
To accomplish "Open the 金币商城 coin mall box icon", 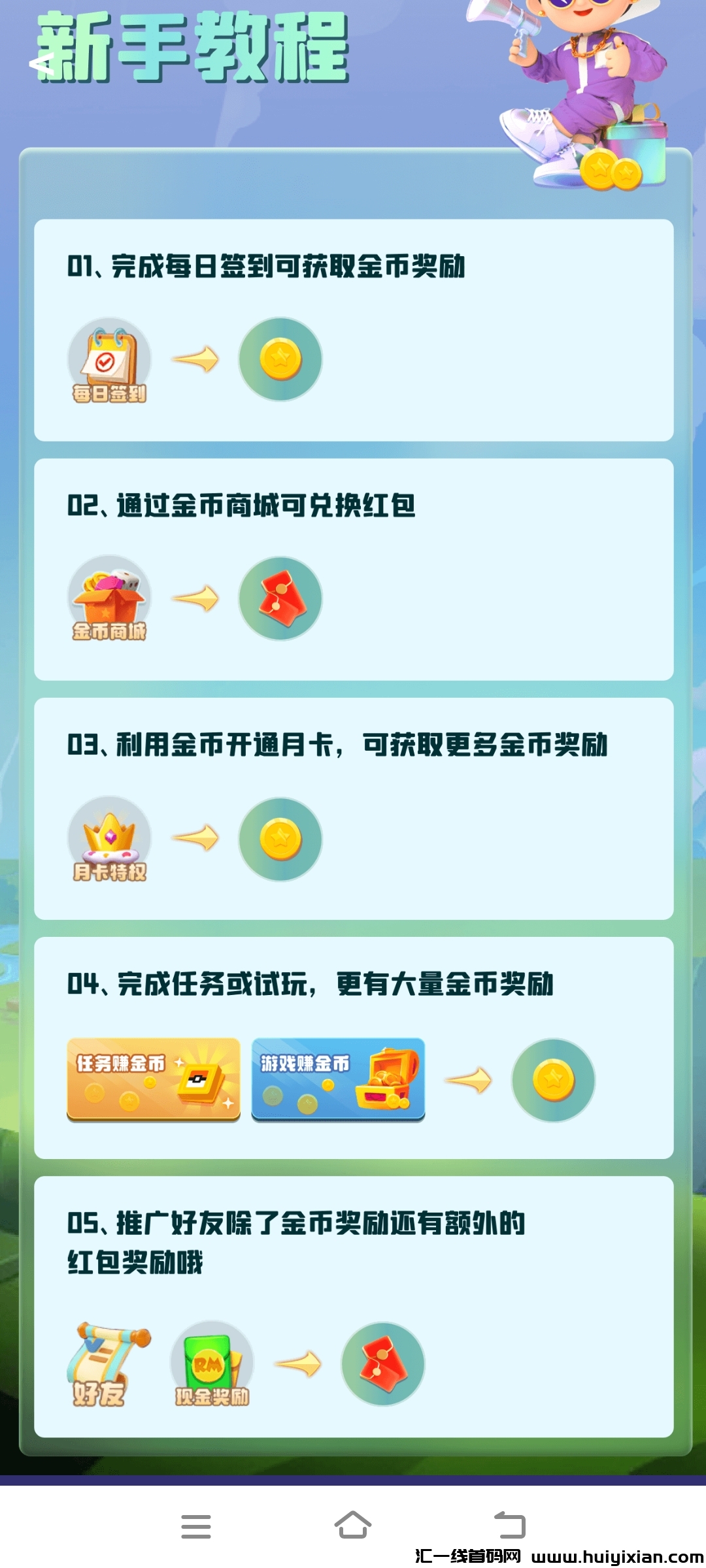I will [110, 598].
